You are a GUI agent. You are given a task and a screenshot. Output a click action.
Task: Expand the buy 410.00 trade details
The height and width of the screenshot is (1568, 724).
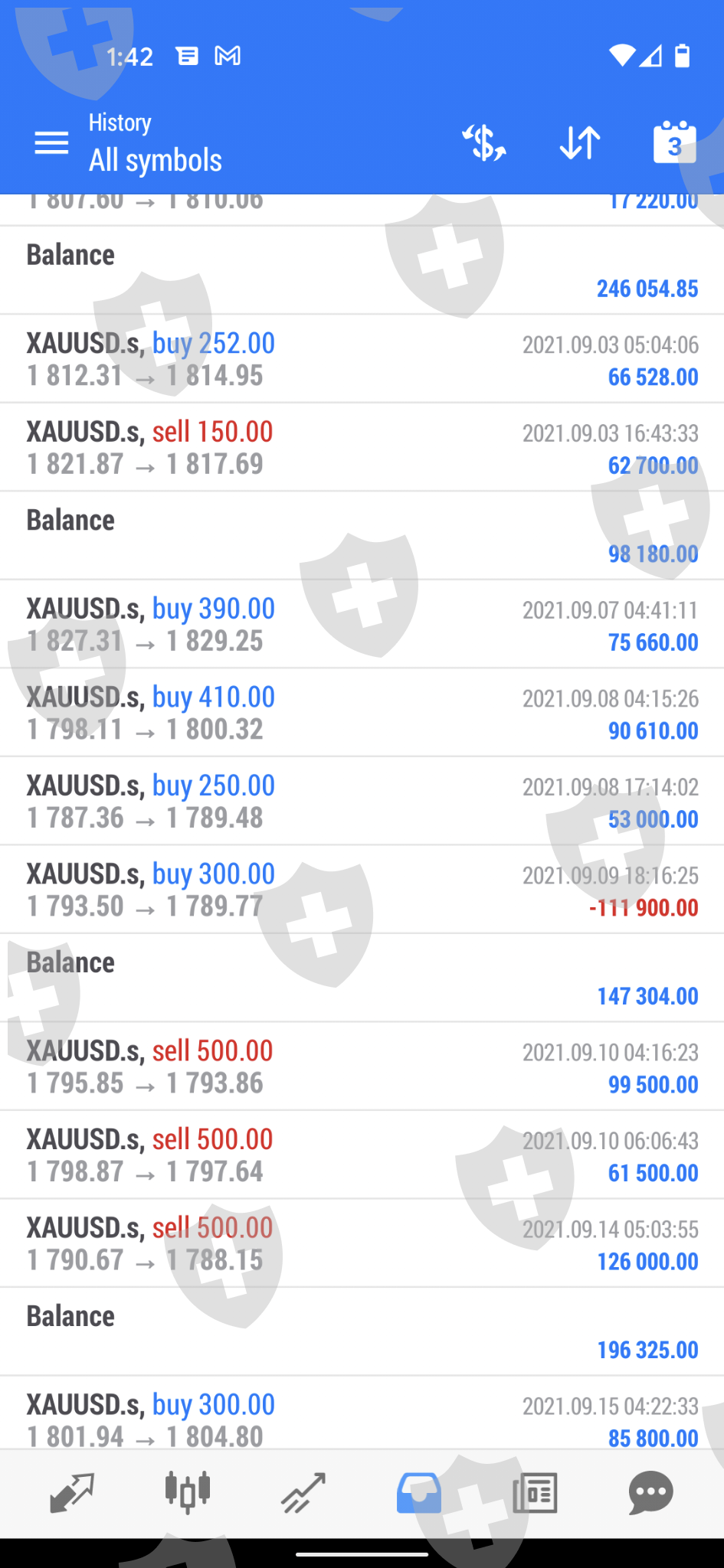pos(362,713)
